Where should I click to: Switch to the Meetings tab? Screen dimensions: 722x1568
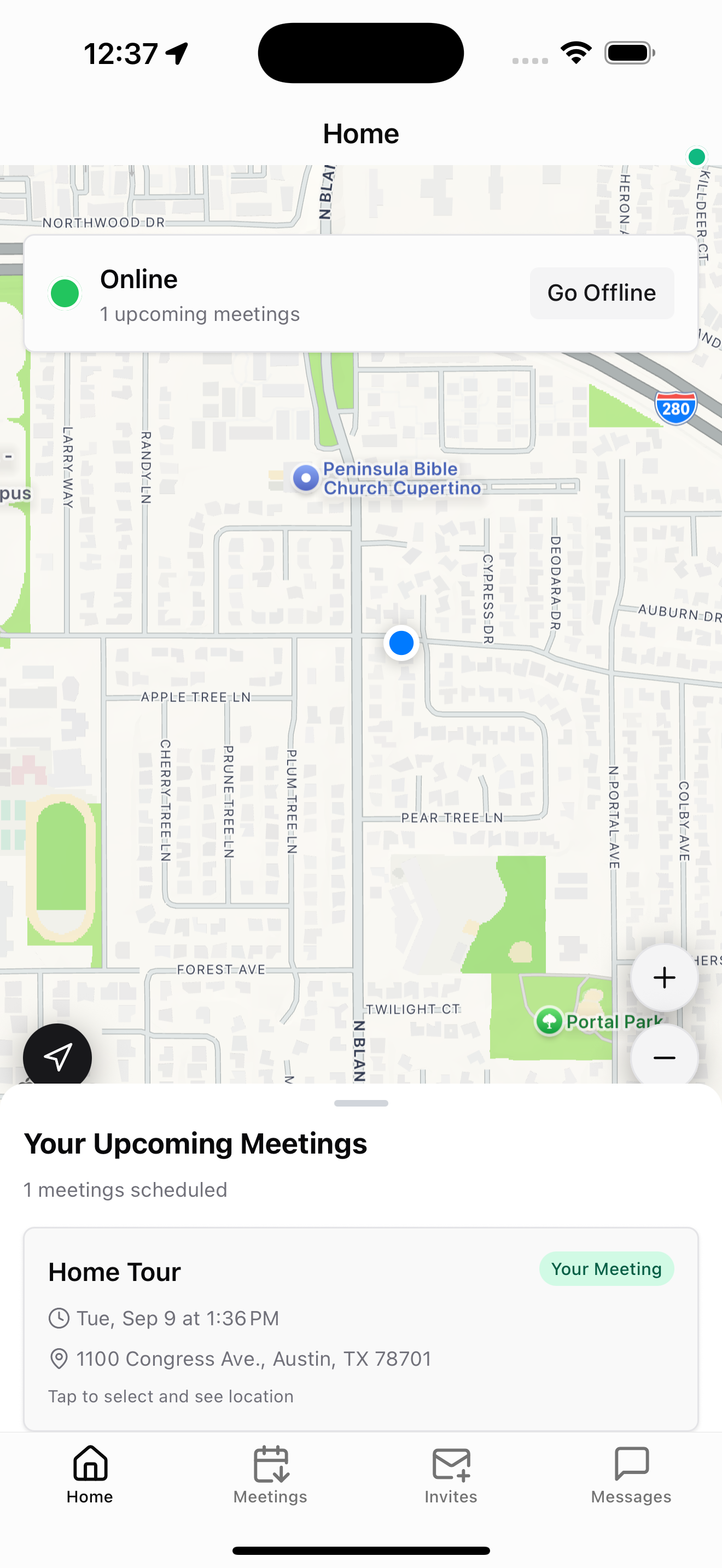click(270, 1476)
